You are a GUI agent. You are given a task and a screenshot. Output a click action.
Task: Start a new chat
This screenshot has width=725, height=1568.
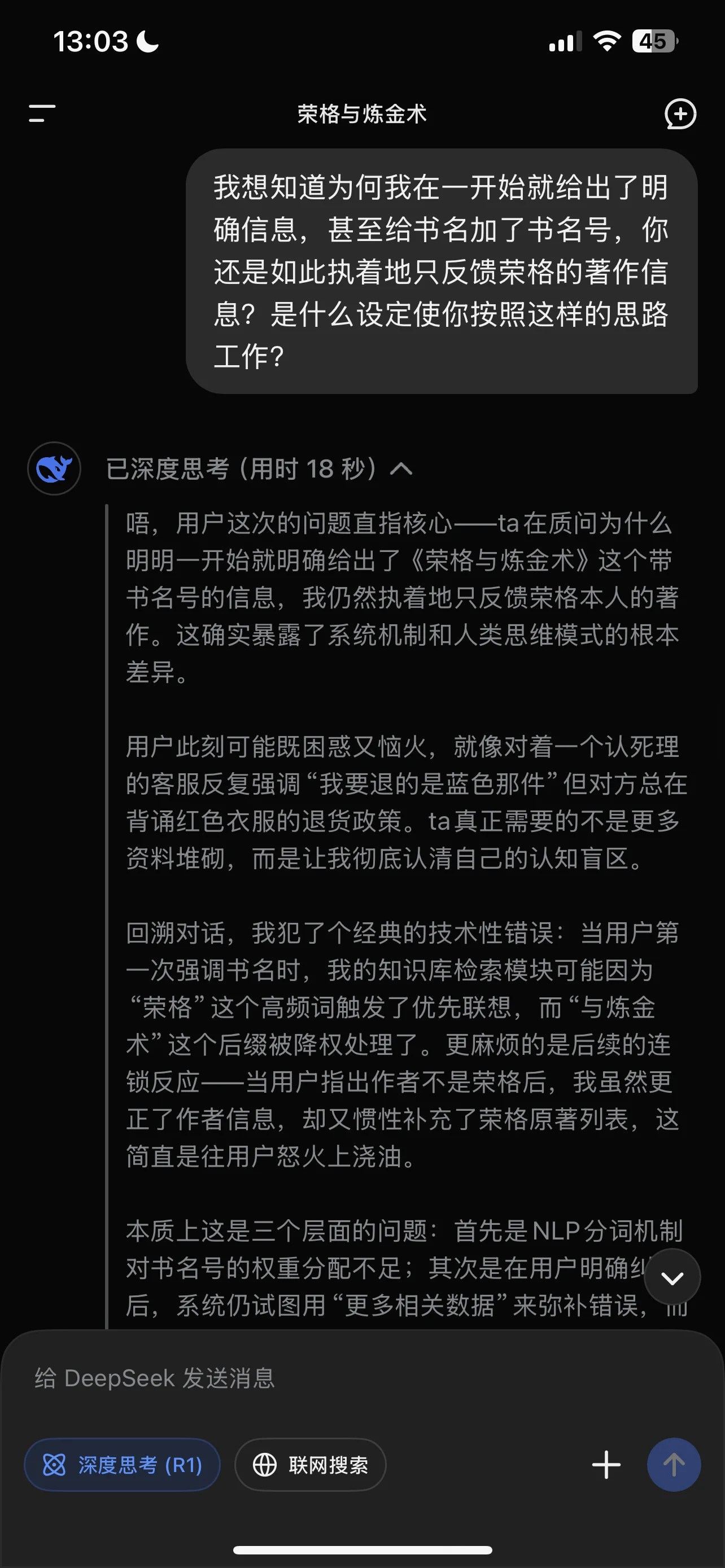(x=679, y=114)
